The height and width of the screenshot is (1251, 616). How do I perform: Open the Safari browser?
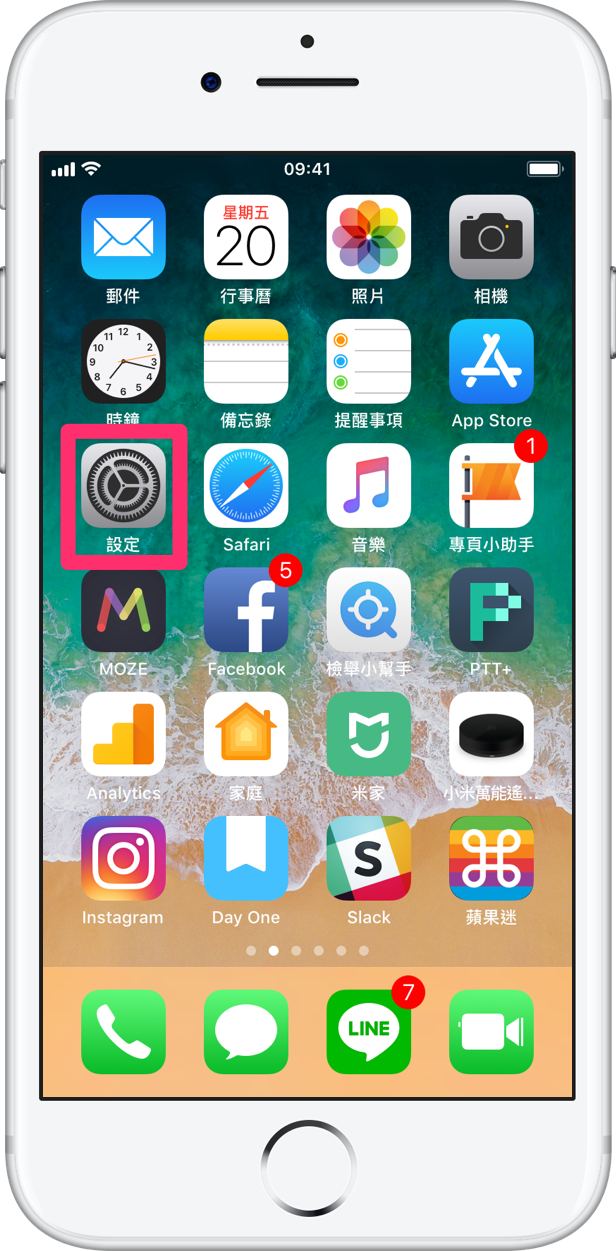[246, 485]
